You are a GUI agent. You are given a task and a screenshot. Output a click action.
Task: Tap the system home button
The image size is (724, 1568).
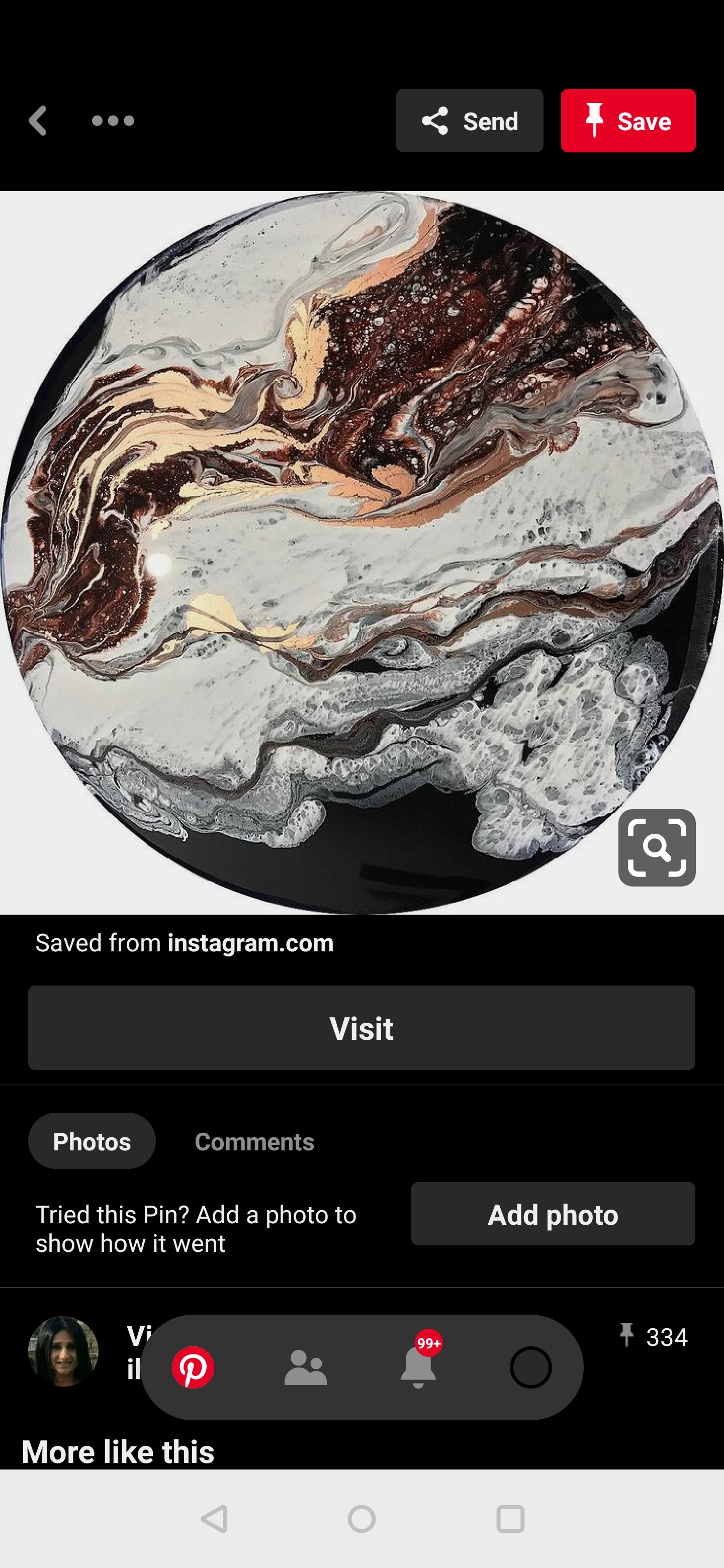[361, 1519]
